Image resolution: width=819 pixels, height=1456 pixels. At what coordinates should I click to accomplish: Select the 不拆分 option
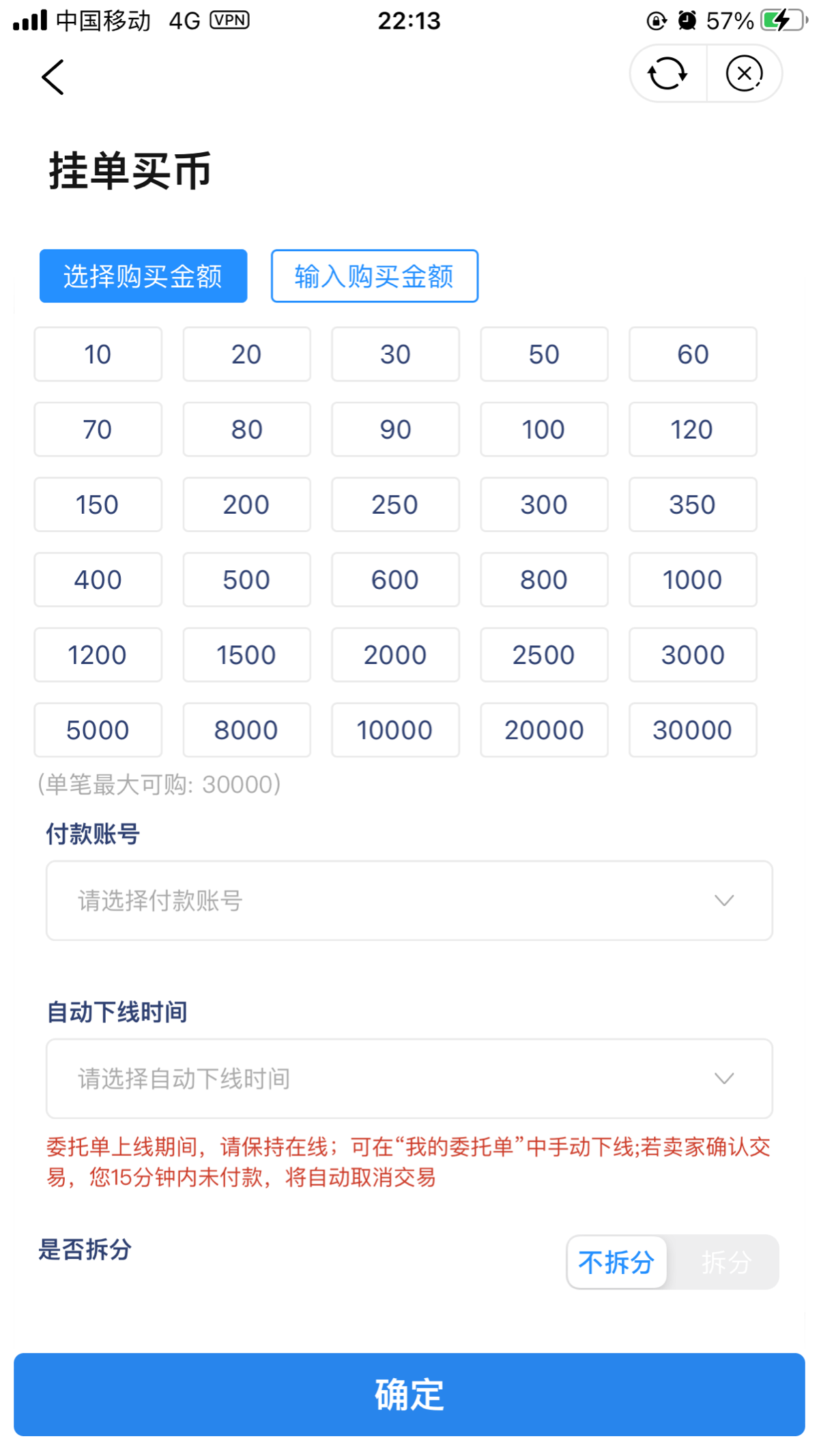[616, 1262]
